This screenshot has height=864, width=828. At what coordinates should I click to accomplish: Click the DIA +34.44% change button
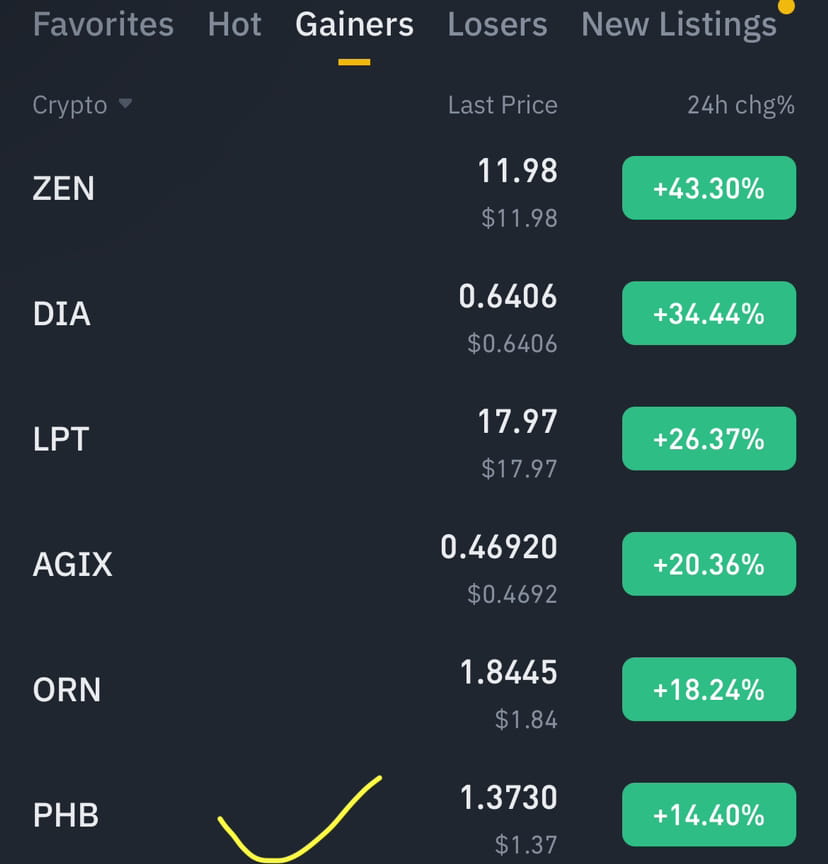709,313
